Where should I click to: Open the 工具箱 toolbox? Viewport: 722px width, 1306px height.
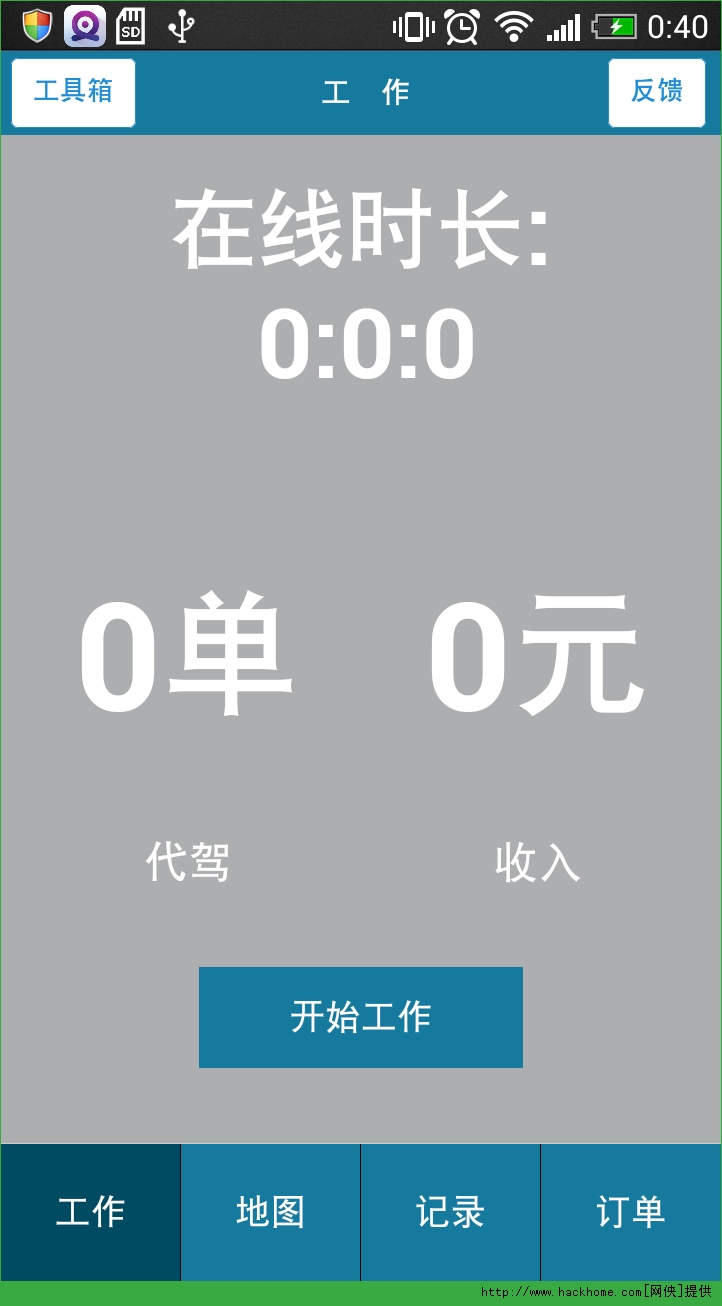73,92
